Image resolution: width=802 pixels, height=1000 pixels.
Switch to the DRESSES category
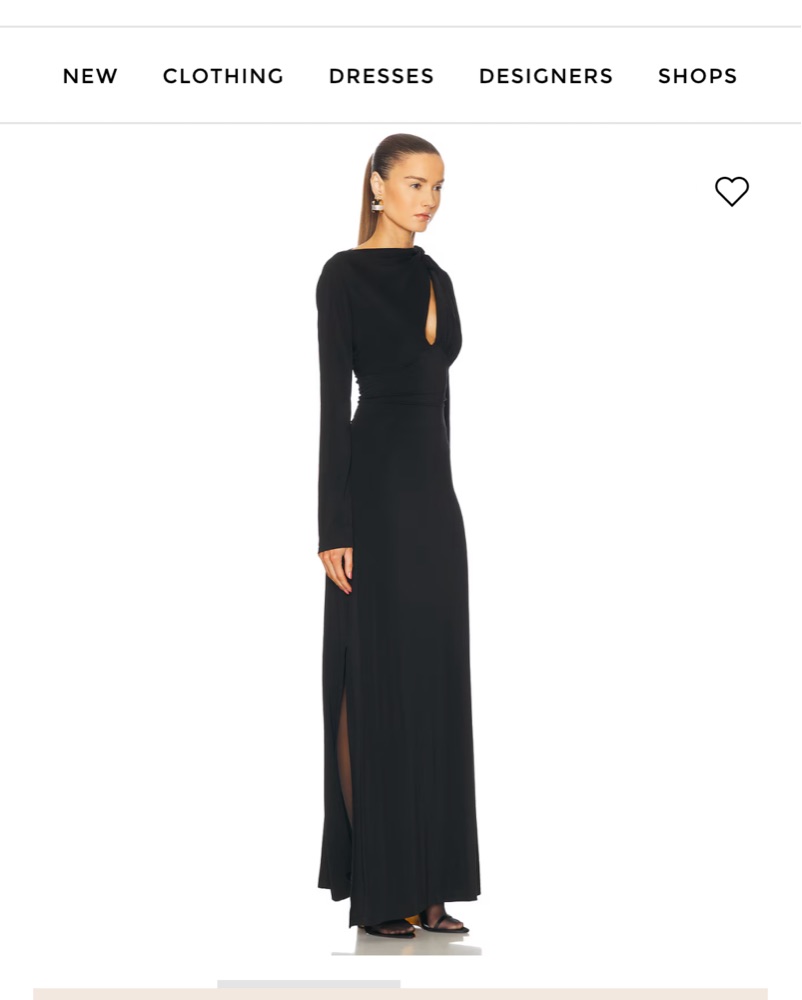click(381, 76)
